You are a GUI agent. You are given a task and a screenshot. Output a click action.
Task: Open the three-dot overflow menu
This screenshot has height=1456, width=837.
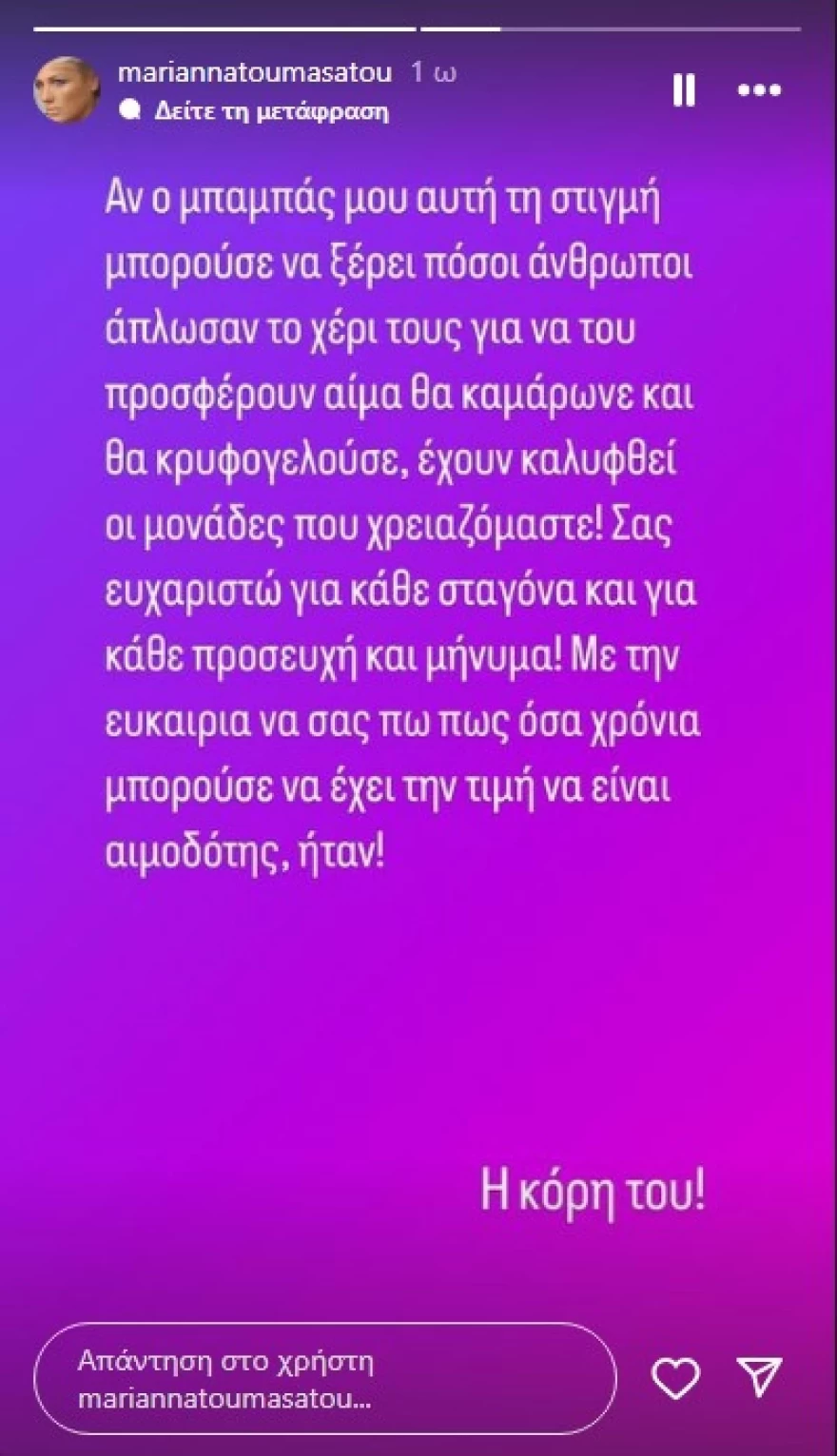click(759, 90)
